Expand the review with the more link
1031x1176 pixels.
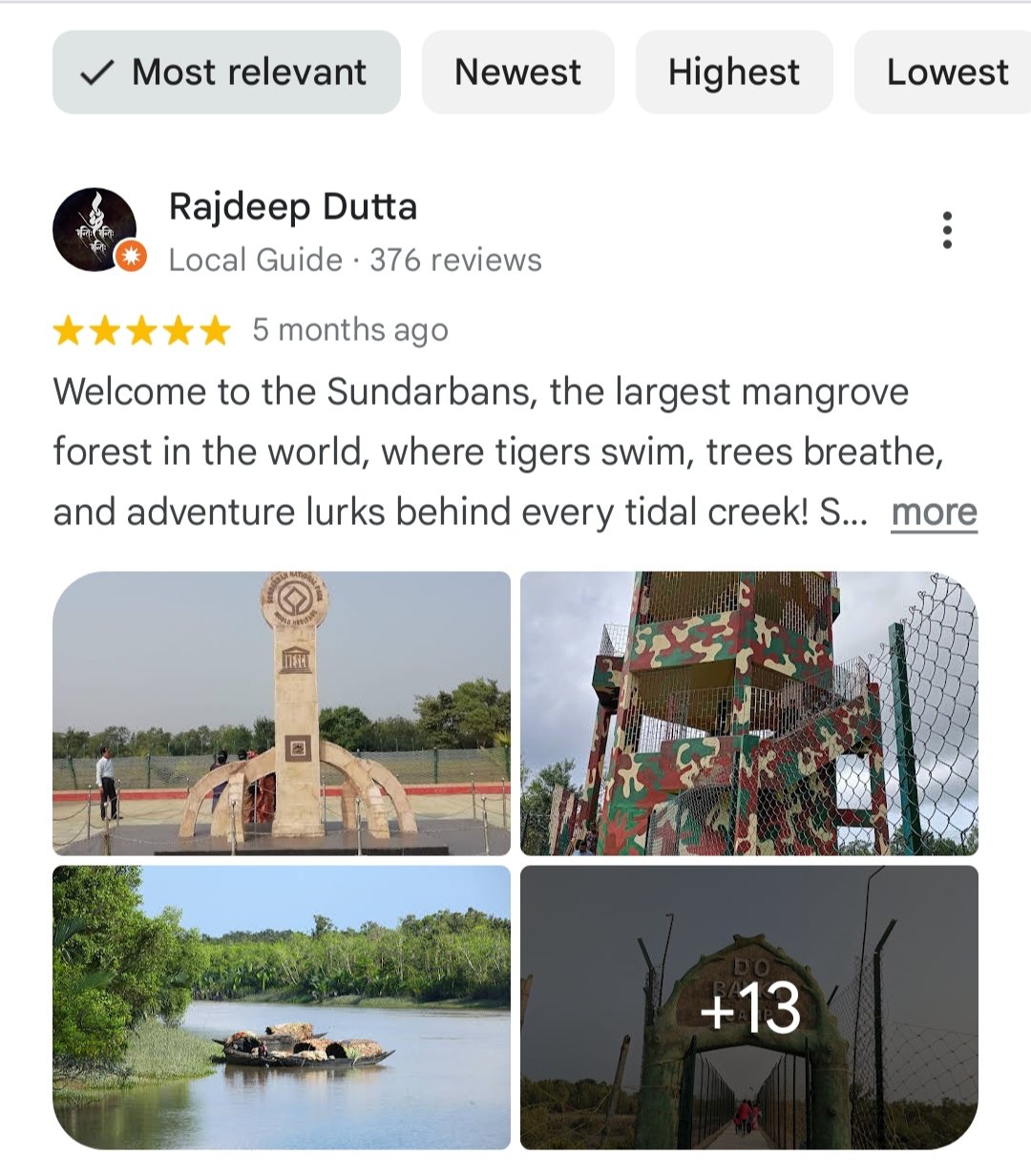click(x=934, y=513)
